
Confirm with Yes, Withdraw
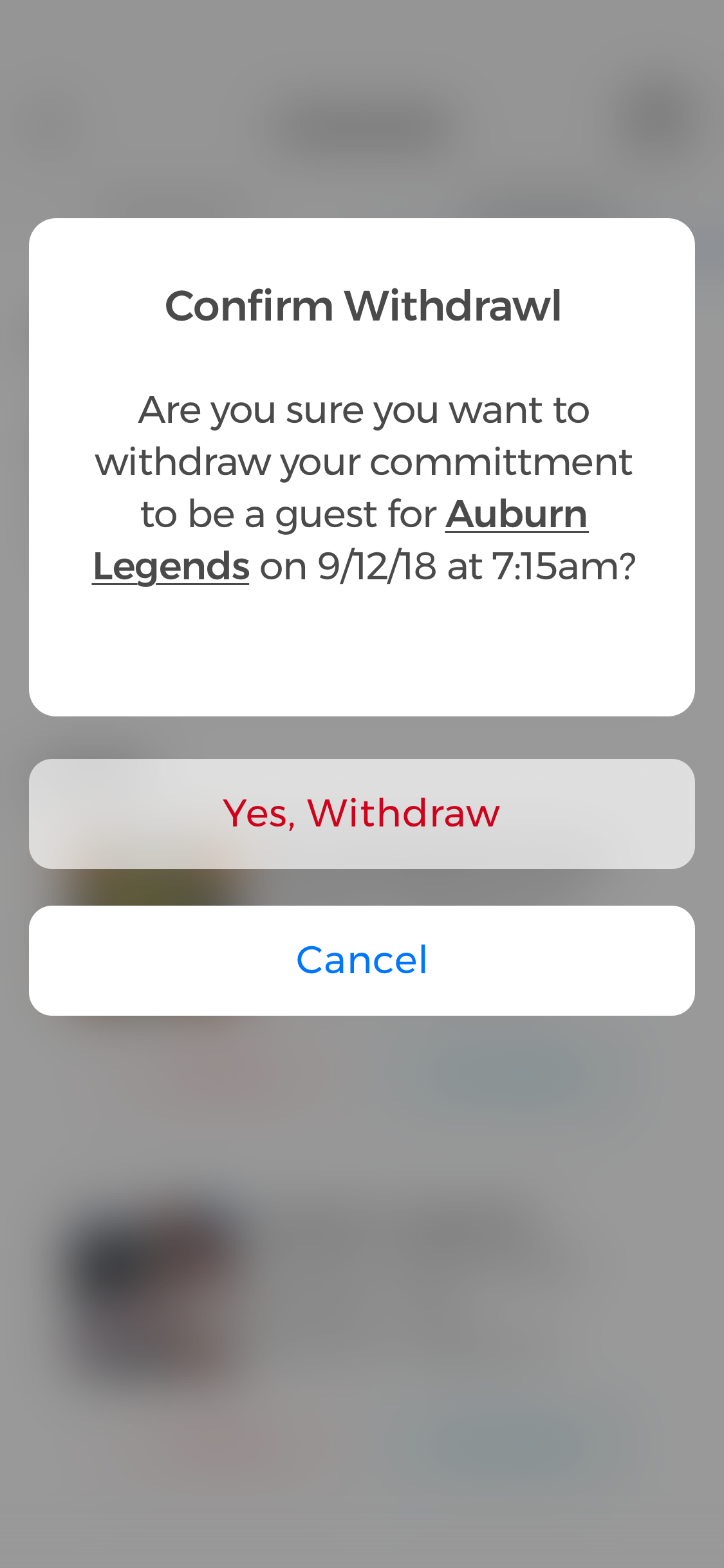(x=362, y=814)
